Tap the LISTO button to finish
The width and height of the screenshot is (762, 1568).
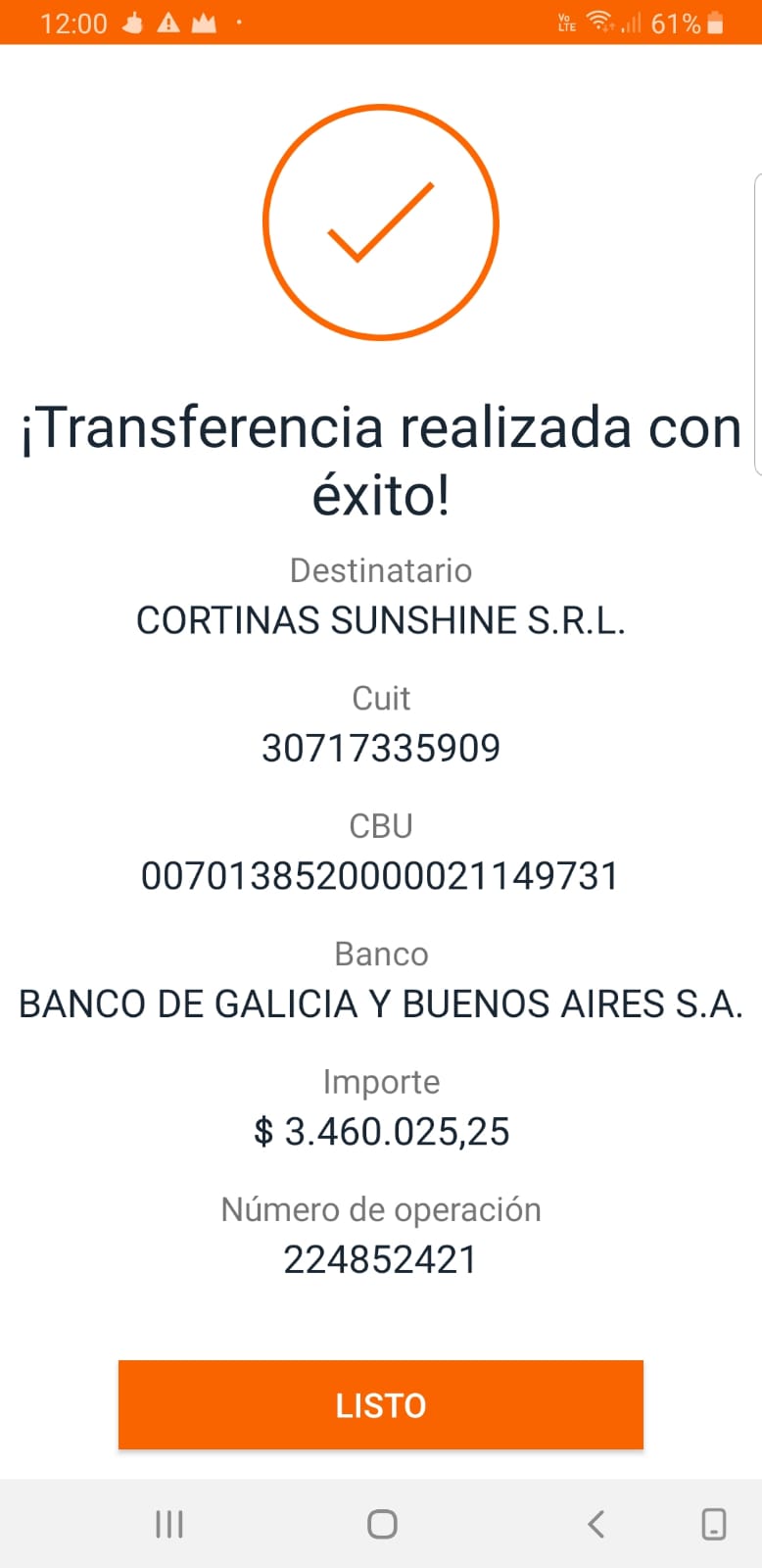(380, 1404)
